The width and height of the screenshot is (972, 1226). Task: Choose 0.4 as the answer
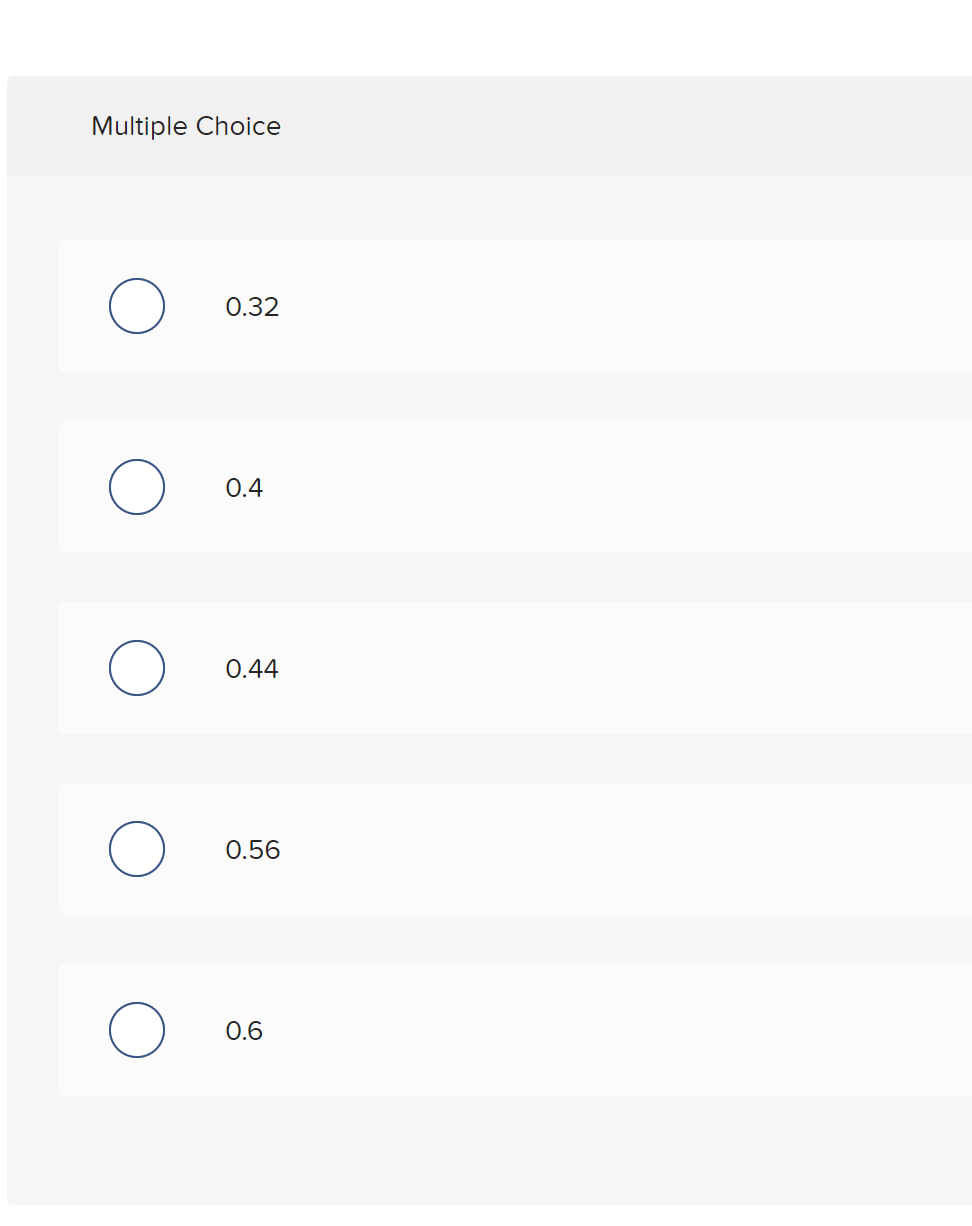coord(137,487)
